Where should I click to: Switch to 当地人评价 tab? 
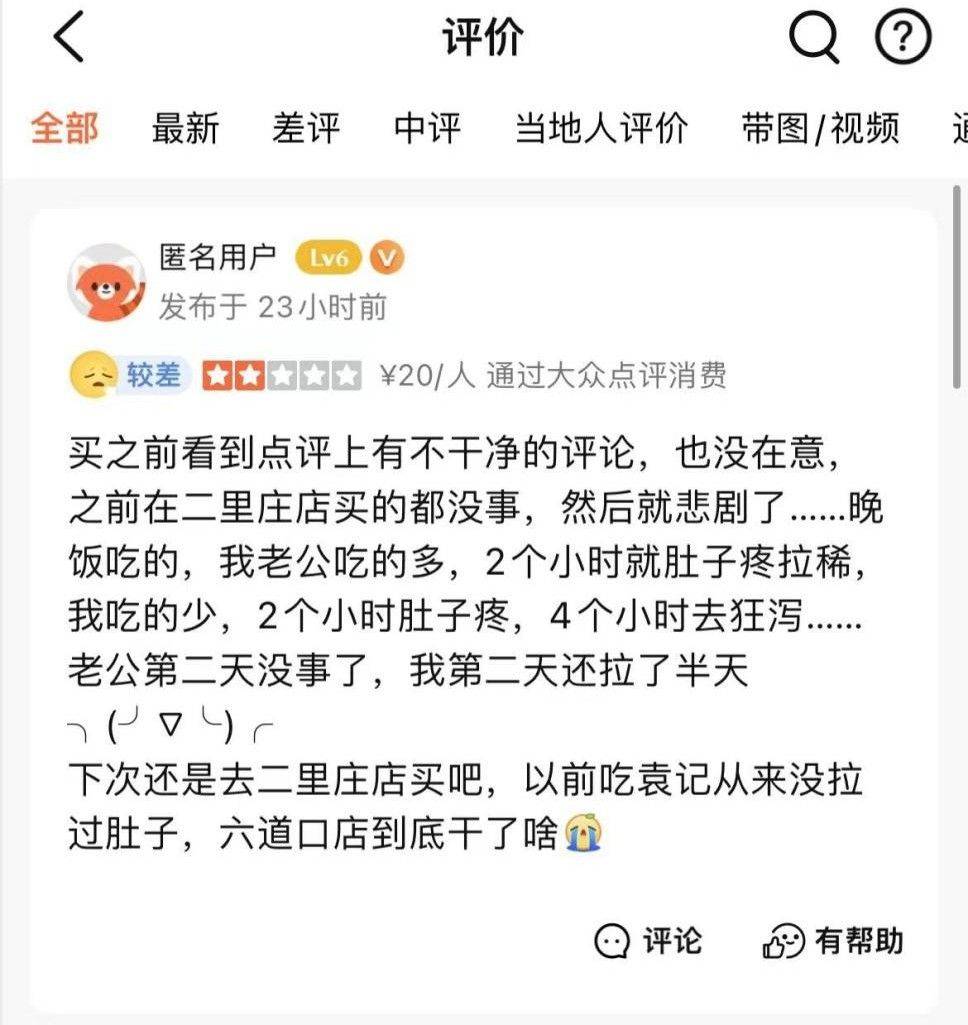tap(601, 128)
